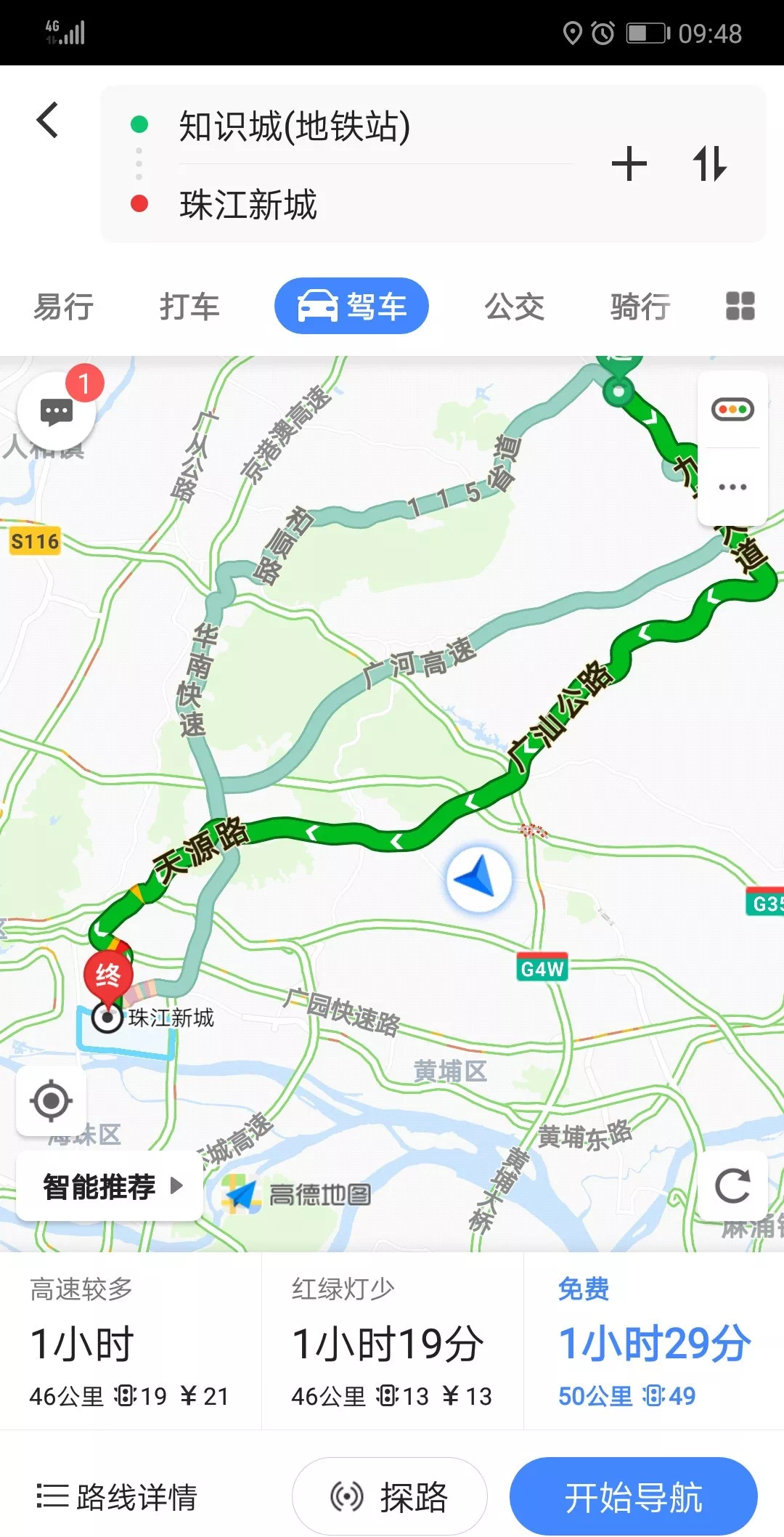Switch to the 骑行 tab

[640, 307]
